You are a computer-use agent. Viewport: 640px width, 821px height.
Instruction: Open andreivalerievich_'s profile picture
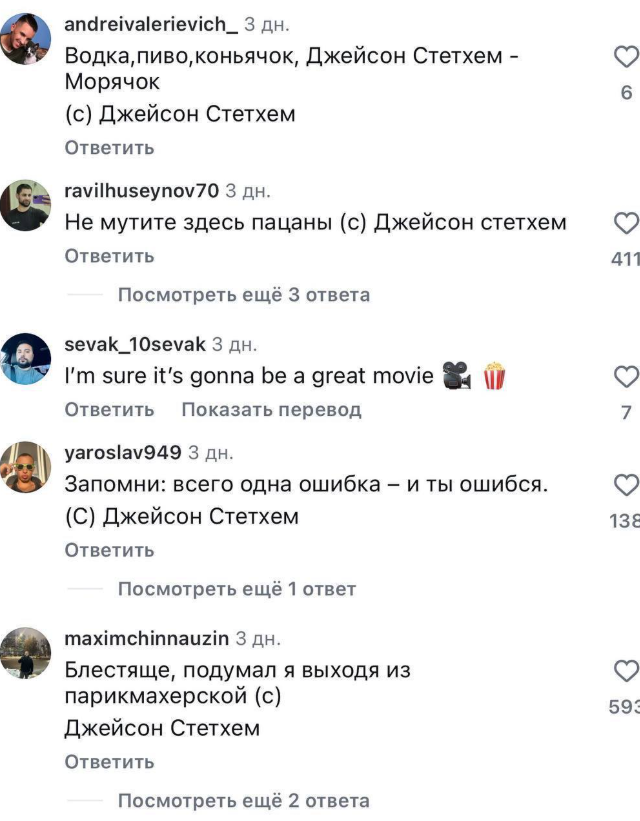click(x=26, y=40)
